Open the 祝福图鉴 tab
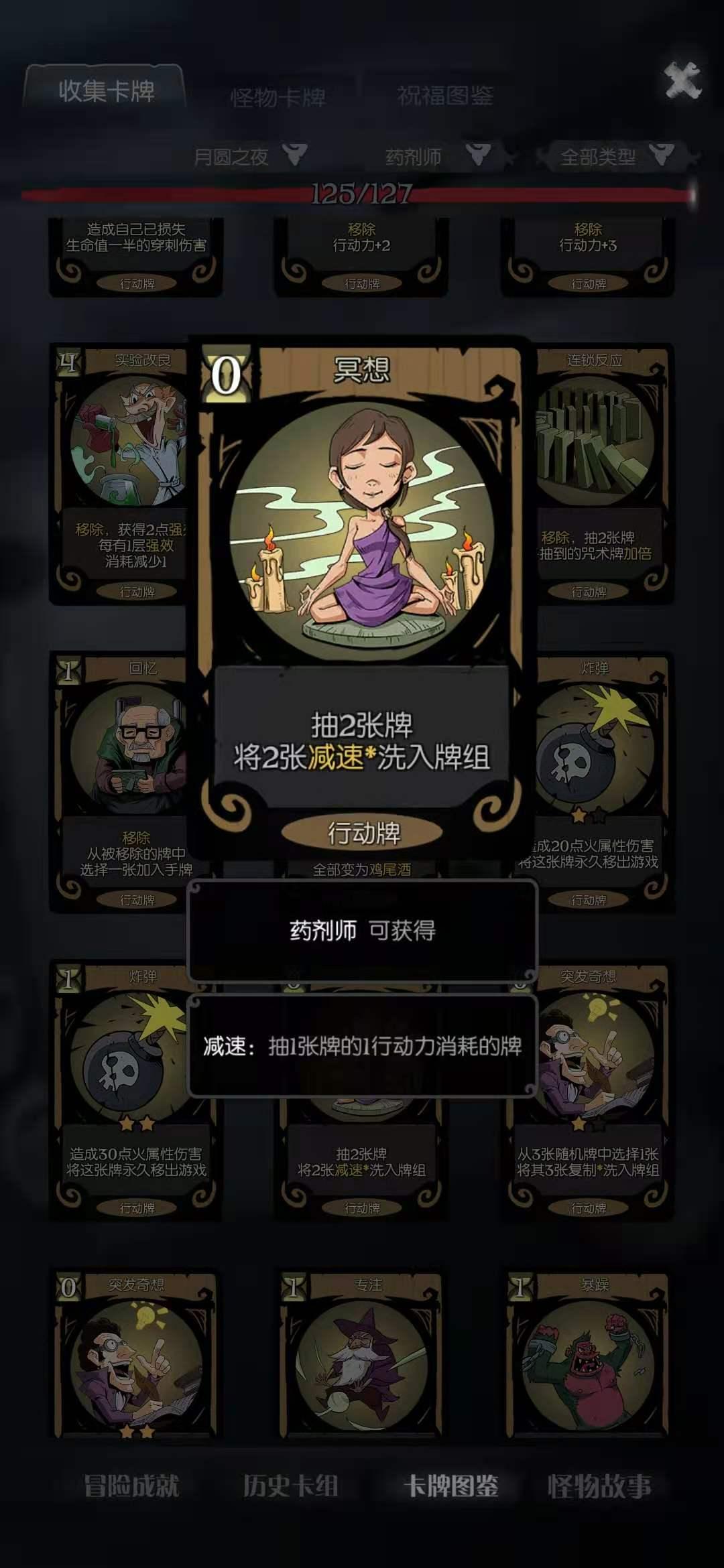Viewport: 724px width, 1568px height. click(446, 97)
